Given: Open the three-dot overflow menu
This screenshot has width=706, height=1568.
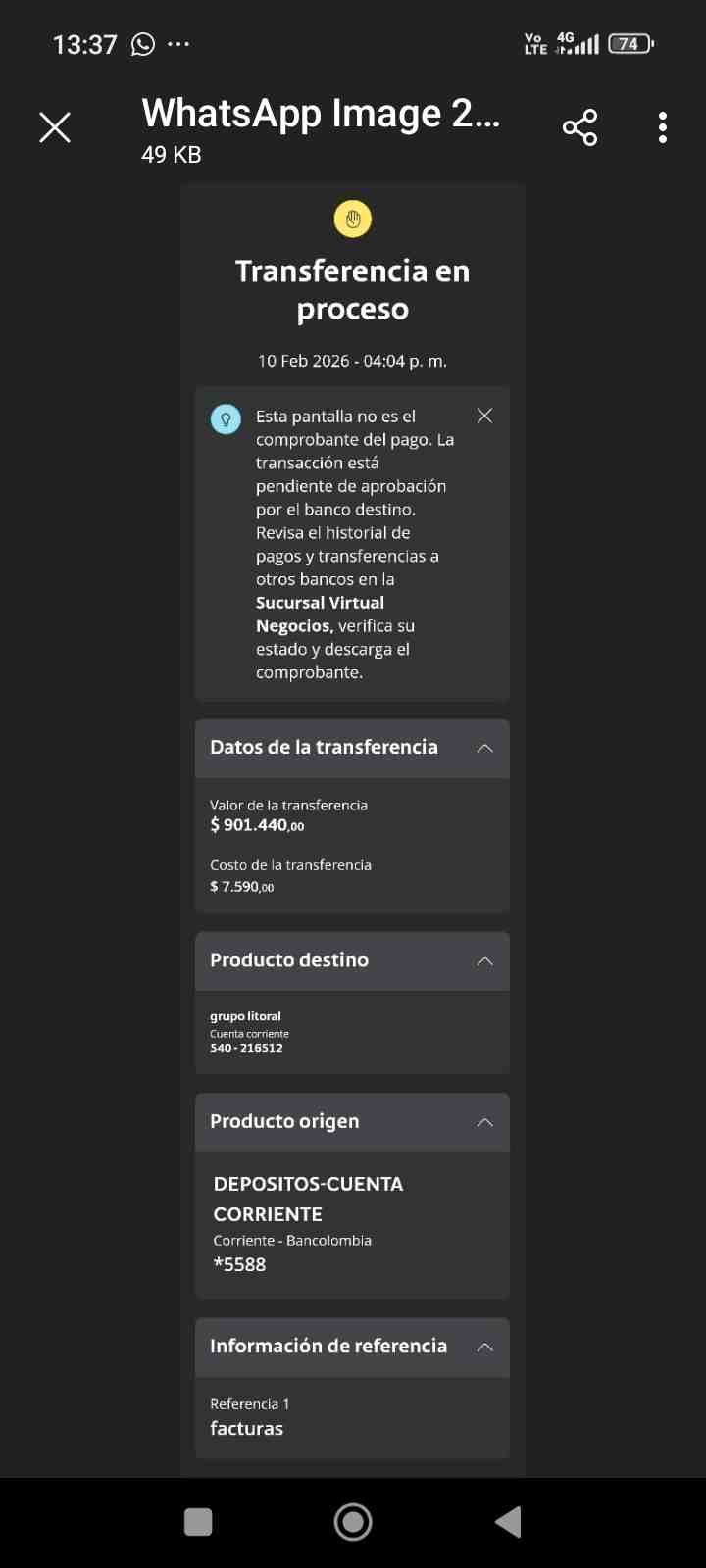Looking at the screenshot, I should (663, 127).
